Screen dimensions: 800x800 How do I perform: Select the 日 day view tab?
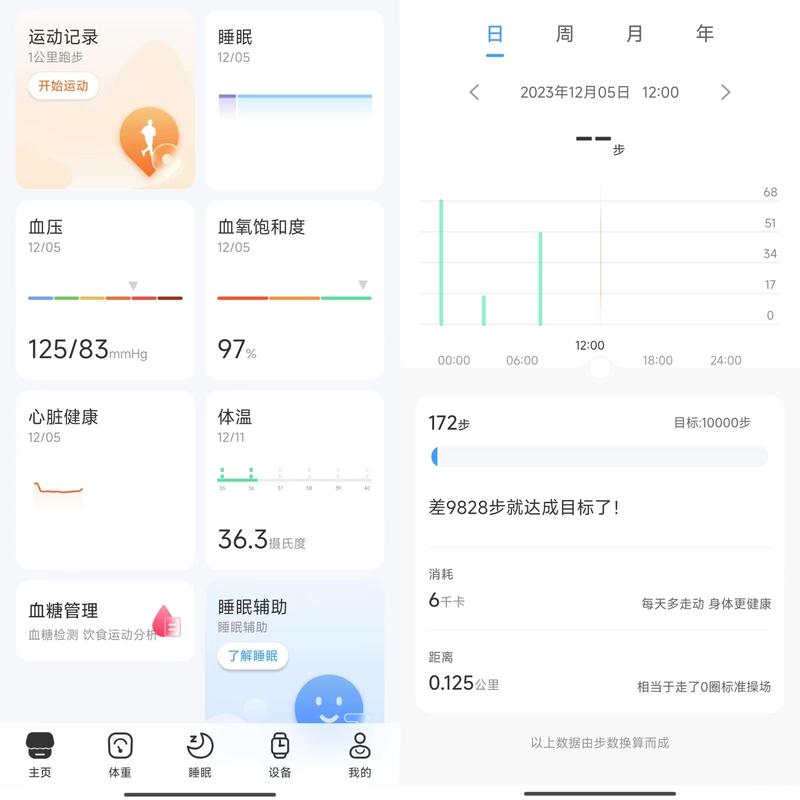(495, 35)
